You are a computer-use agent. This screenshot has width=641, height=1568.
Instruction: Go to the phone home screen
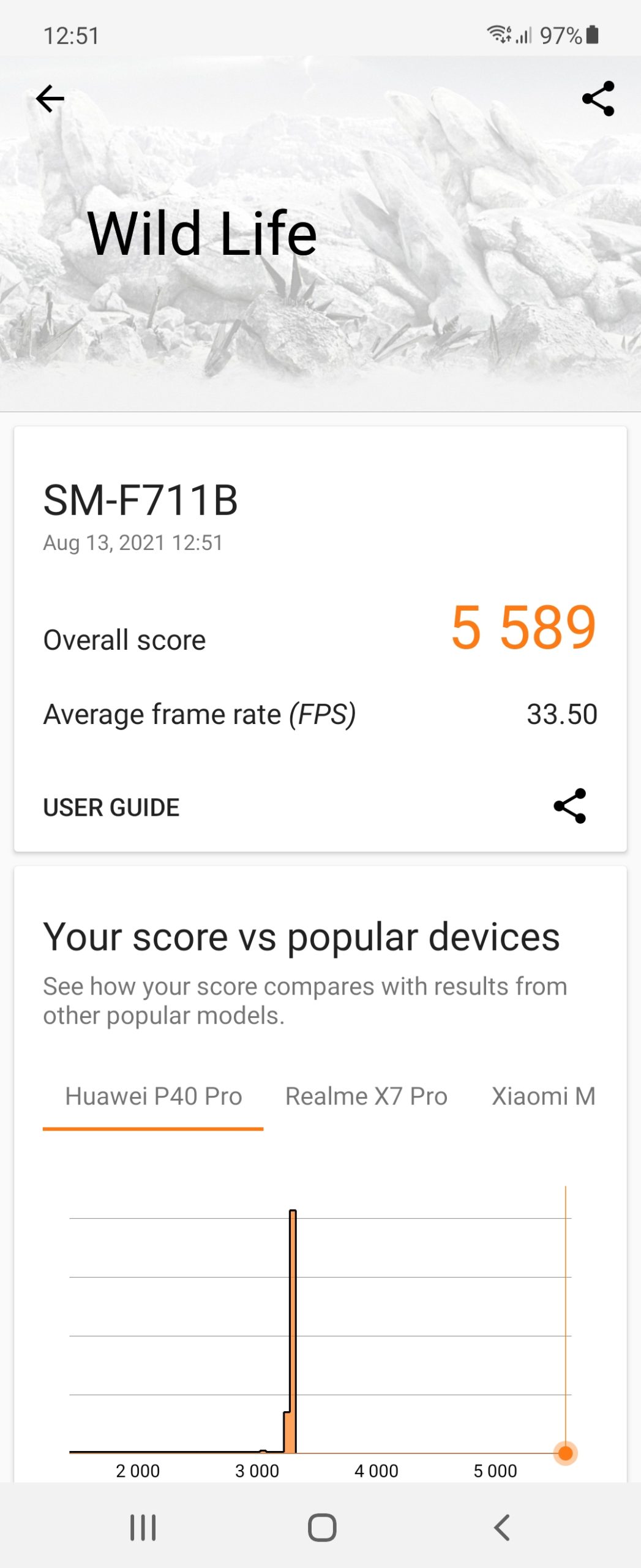[322, 1527]
